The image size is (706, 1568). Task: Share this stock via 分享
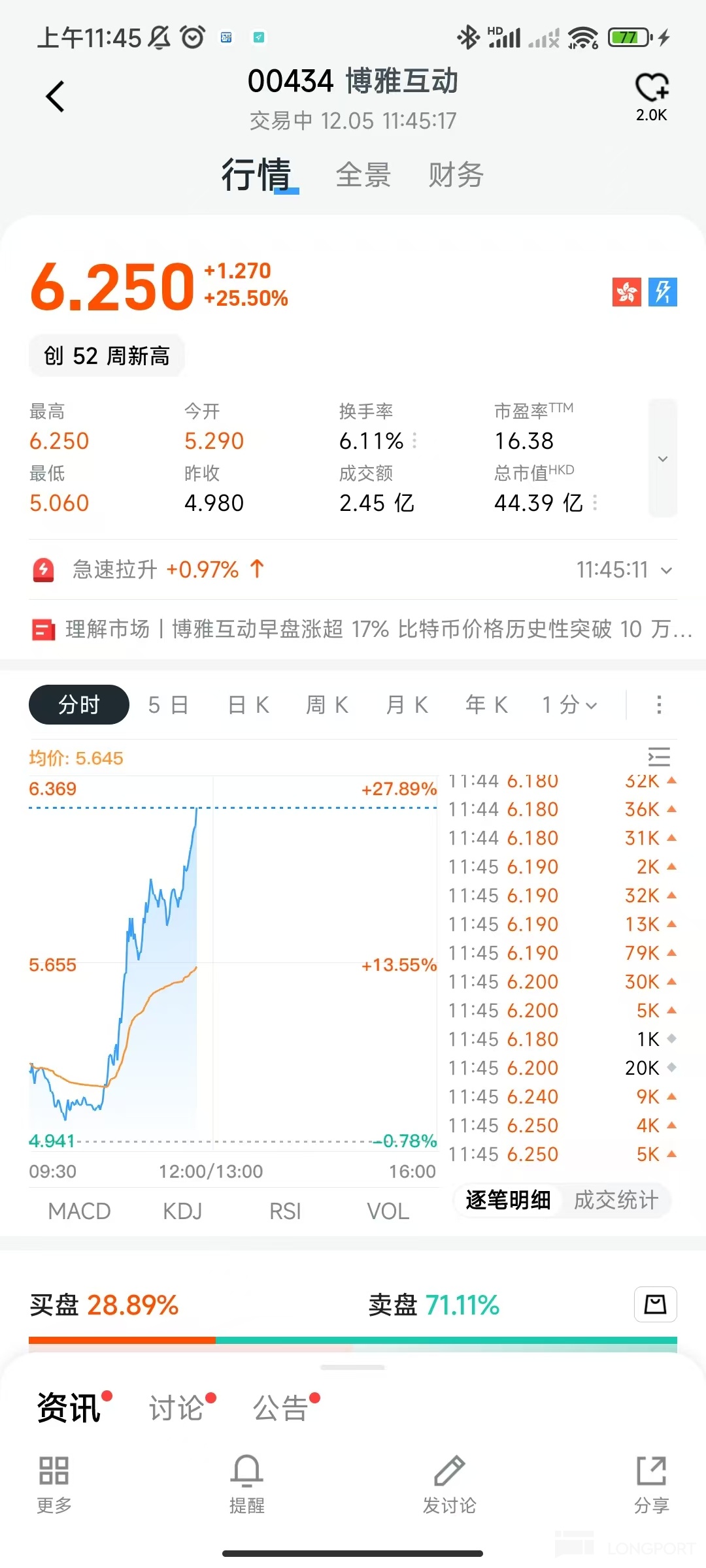[651, 1482]
